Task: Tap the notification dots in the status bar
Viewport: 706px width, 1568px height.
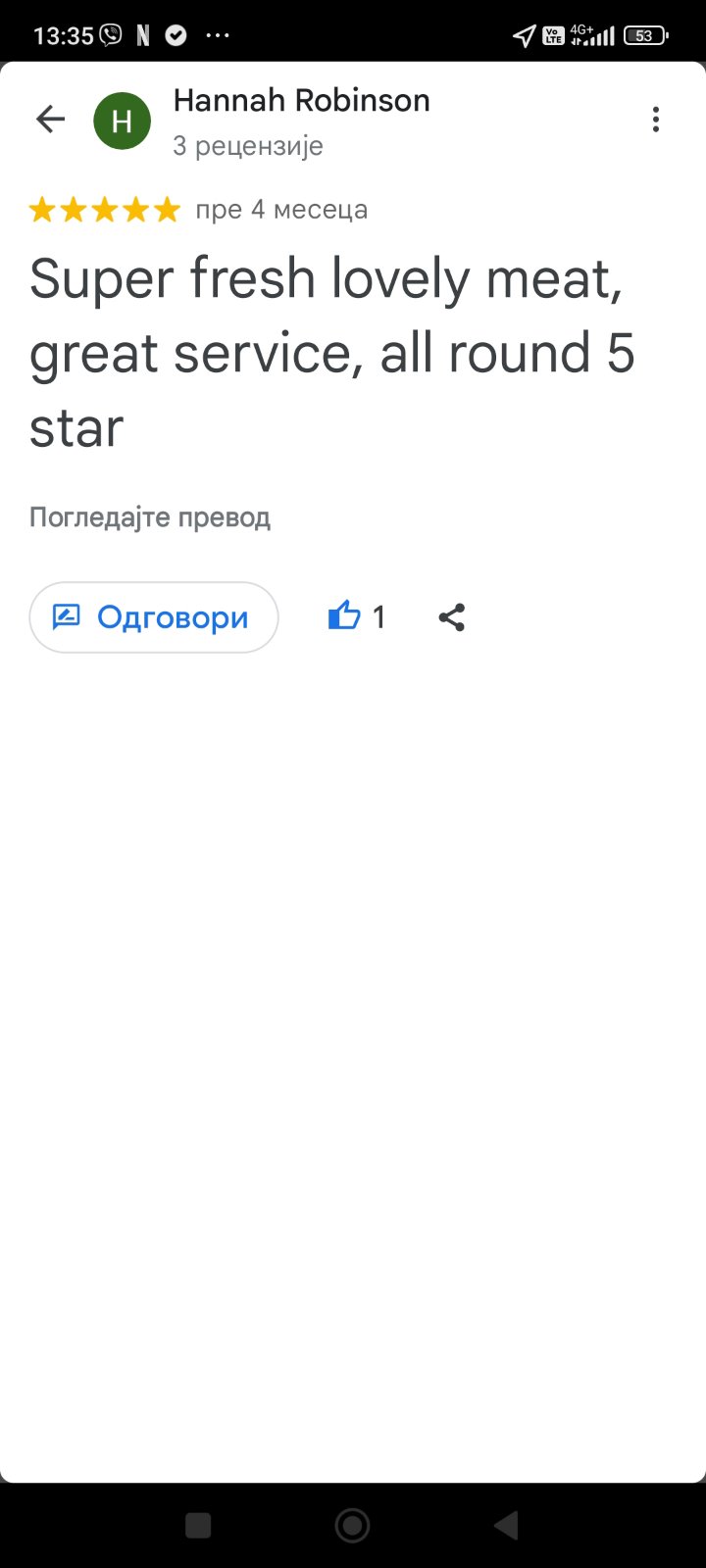Action: pyautogui.click(x=218, y=35)
